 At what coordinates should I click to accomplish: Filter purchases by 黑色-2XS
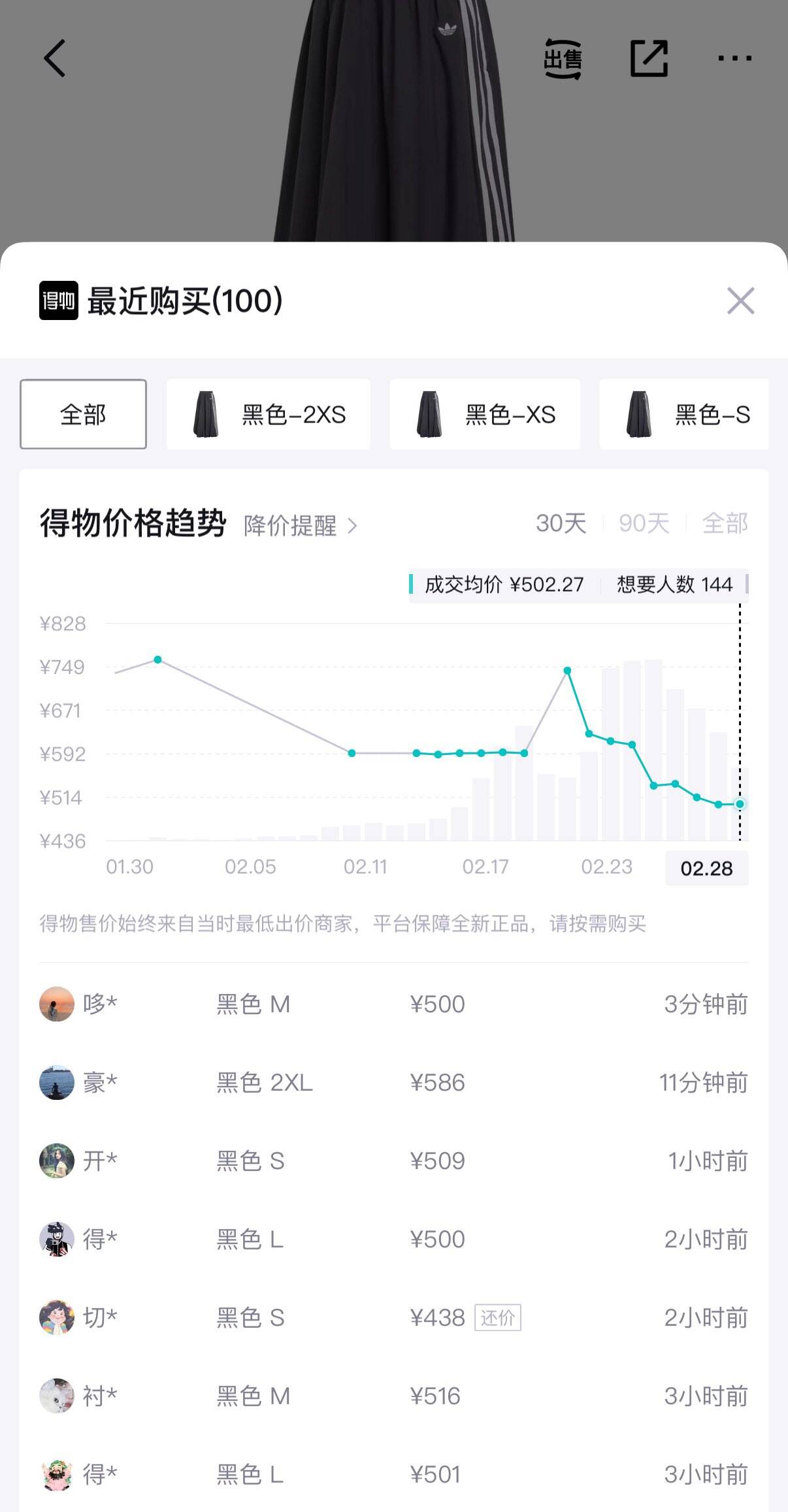point(269,415)
